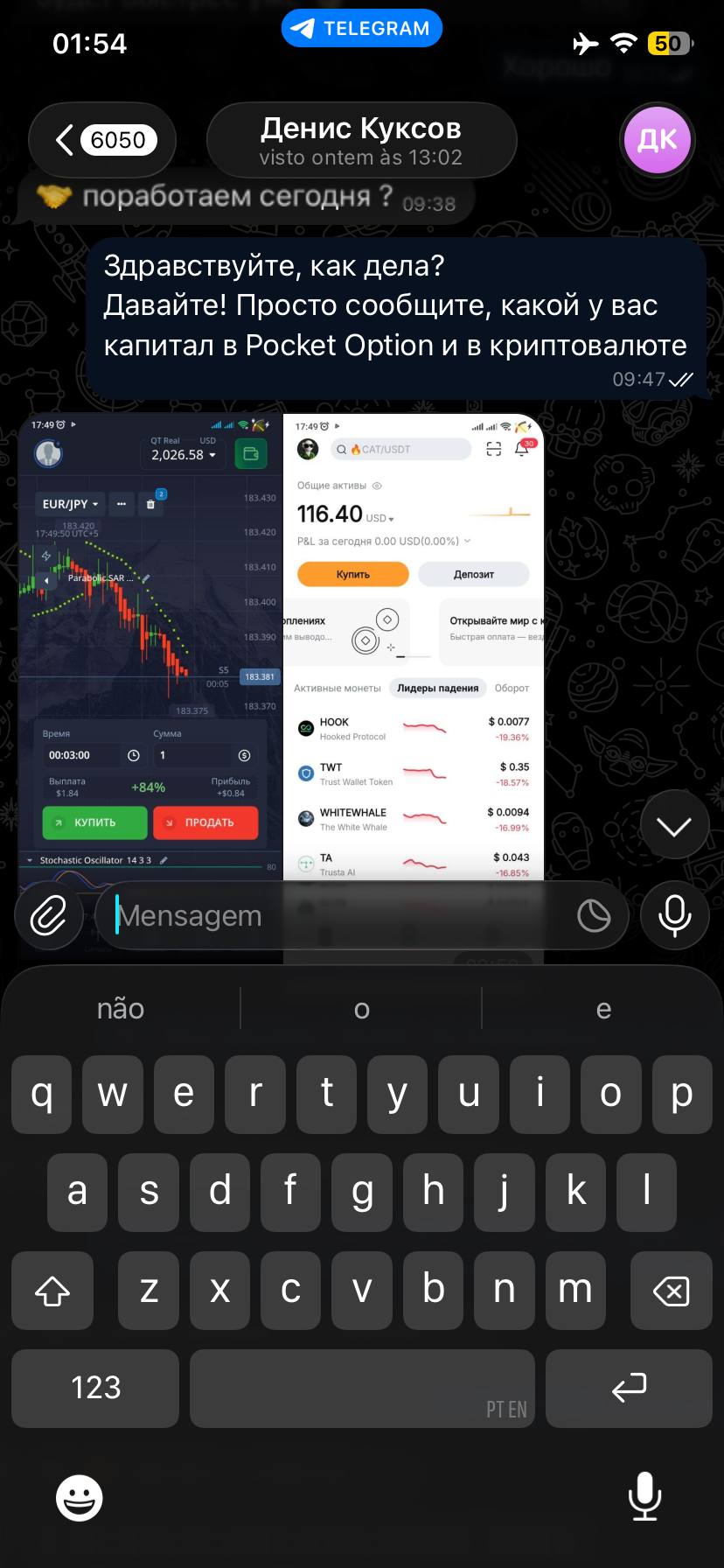This screenshot has width=724, height=1568.
Task: Jump to the latest messages
Action: [x=674, y=825]
